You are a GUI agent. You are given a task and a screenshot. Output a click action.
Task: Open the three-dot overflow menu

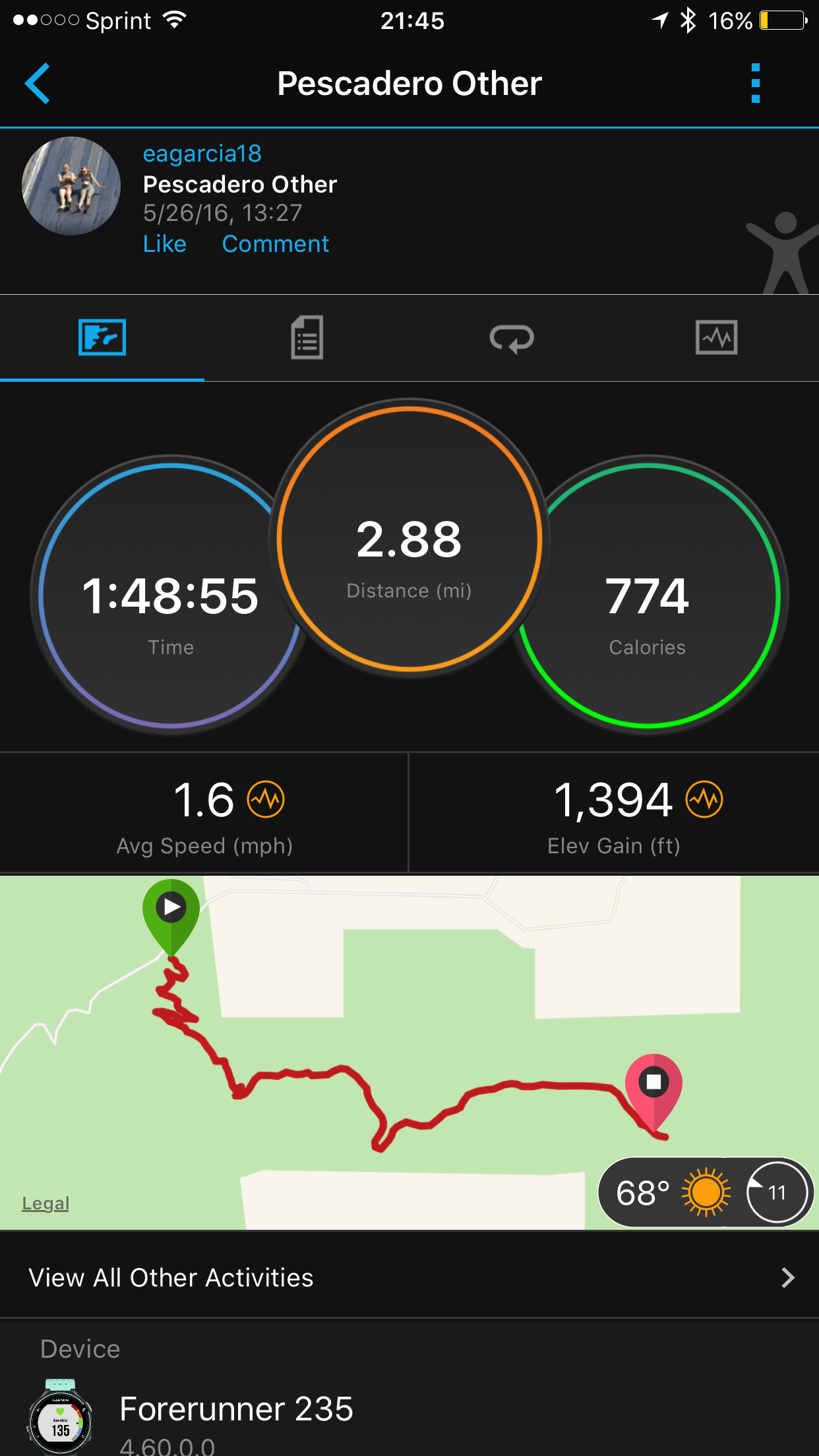755,84
